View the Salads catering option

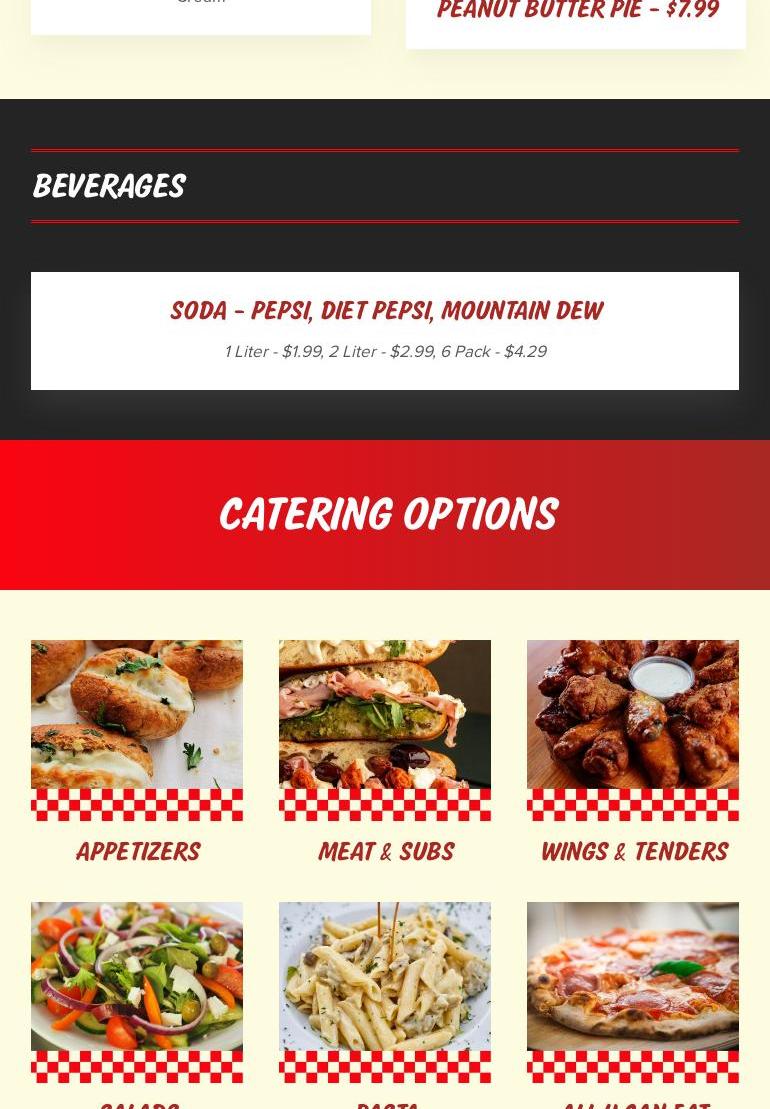click(137, 990)
